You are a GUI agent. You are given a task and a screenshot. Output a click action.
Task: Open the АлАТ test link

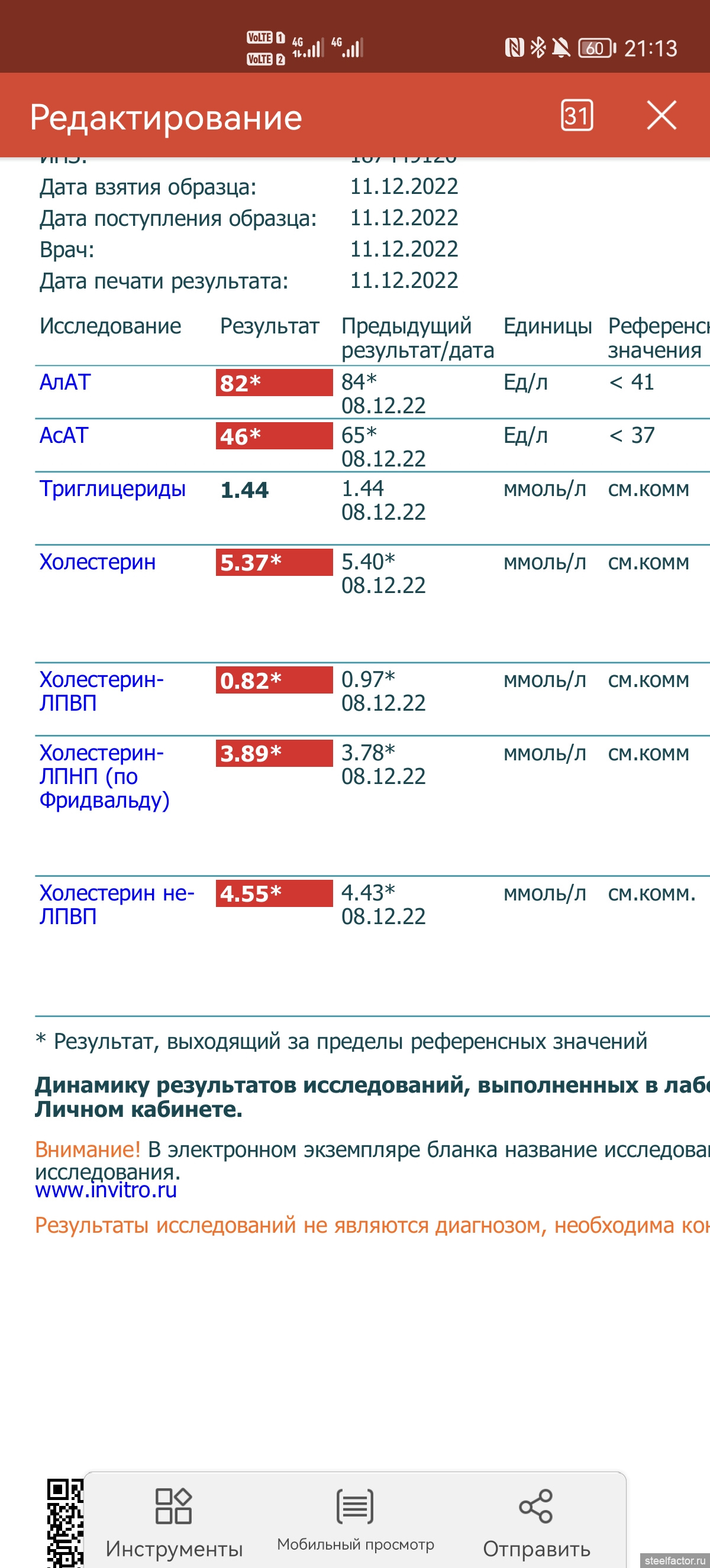pyautogui.click(x=65, y=383)
